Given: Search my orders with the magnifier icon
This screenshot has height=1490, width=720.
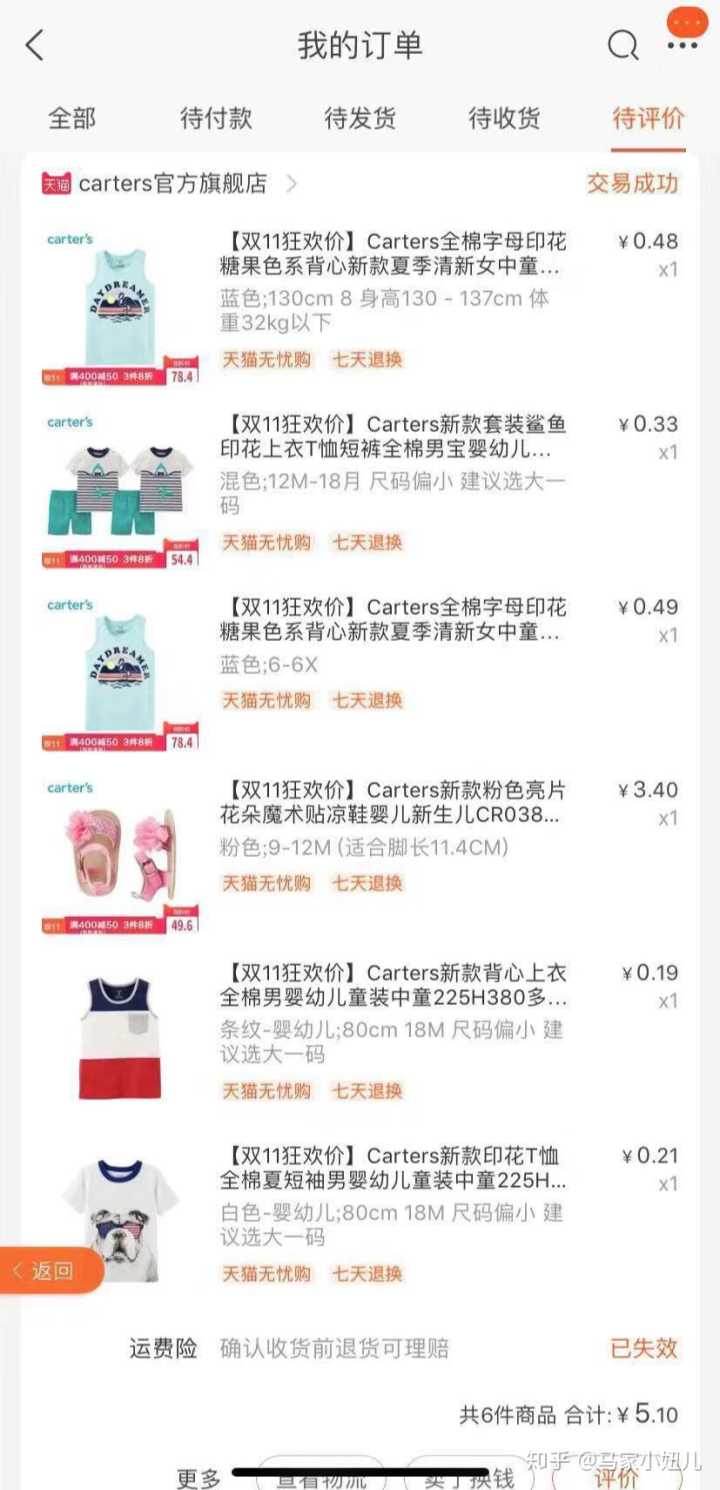Looking at the screenshot, I should pos(622,46).
